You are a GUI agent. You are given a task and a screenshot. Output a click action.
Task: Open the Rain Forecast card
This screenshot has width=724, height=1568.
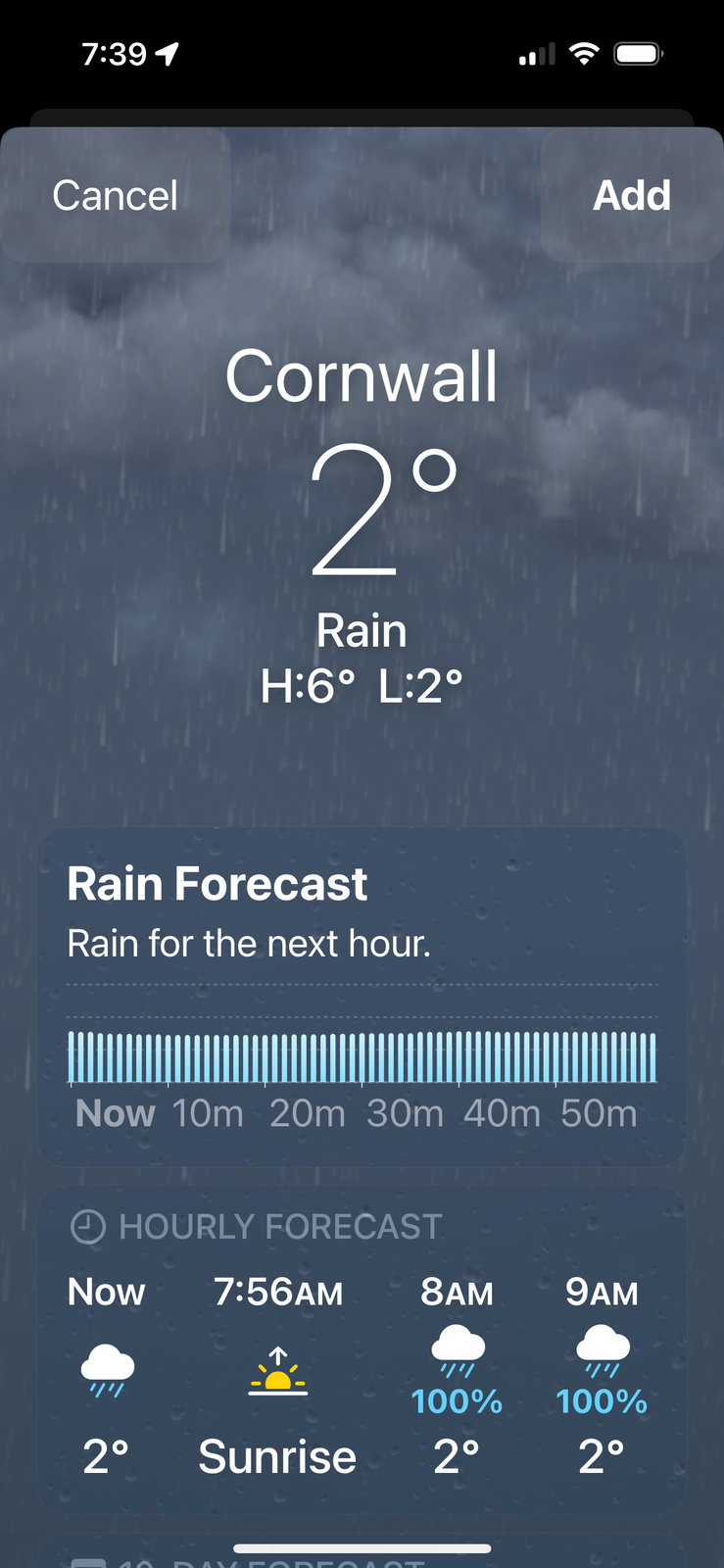(x=362, y=995)
